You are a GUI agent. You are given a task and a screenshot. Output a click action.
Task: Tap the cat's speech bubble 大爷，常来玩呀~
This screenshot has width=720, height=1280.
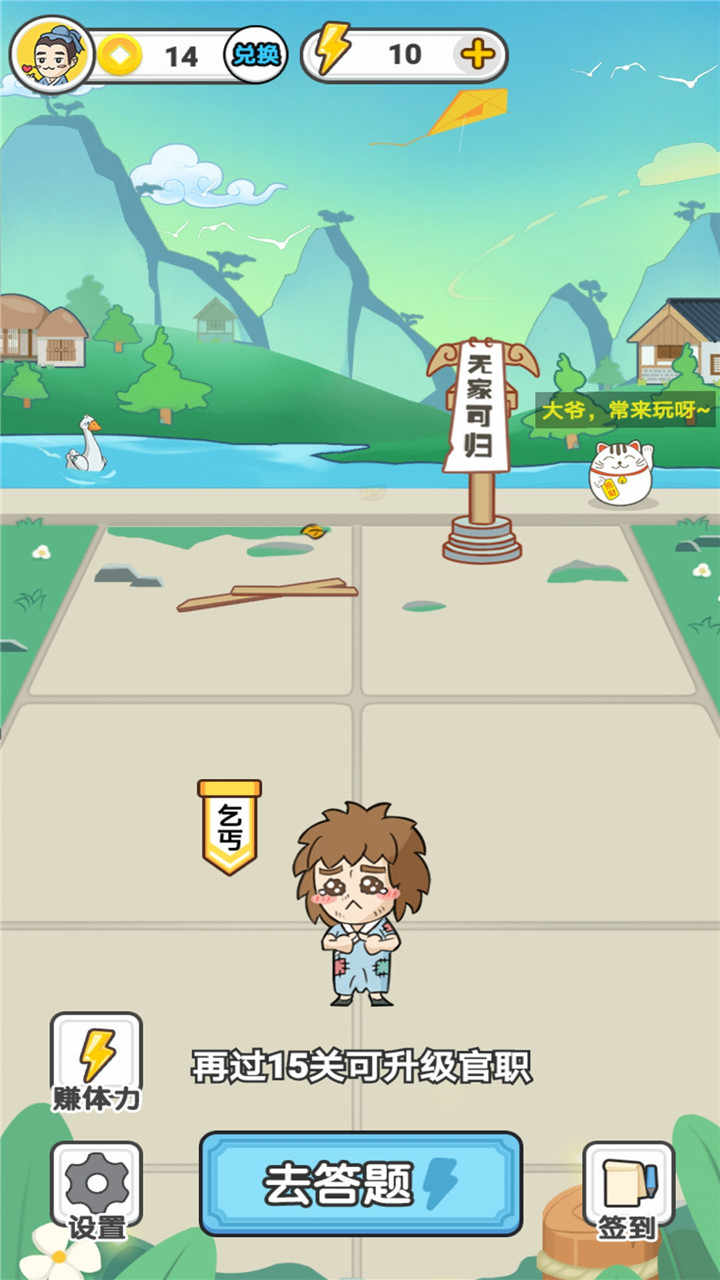(x=626, y=410)
